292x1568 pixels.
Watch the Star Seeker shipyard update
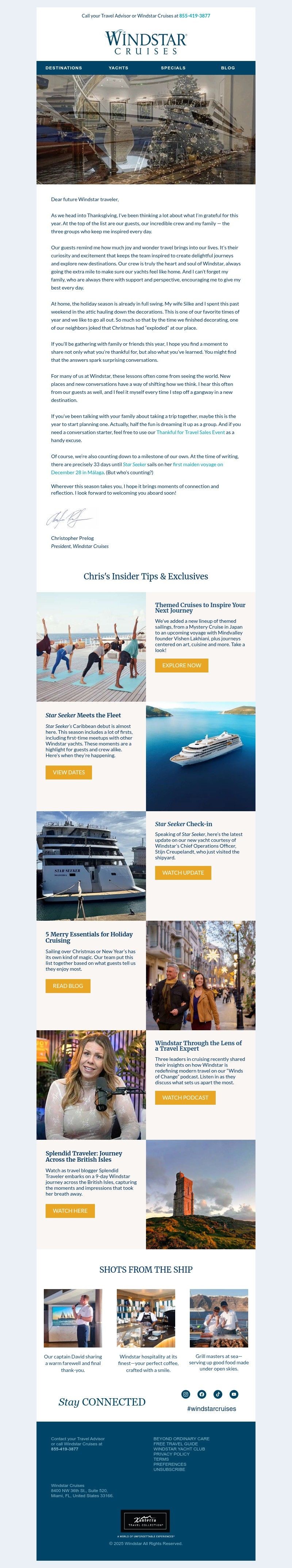pyautogui.click(x=183, y=873)
